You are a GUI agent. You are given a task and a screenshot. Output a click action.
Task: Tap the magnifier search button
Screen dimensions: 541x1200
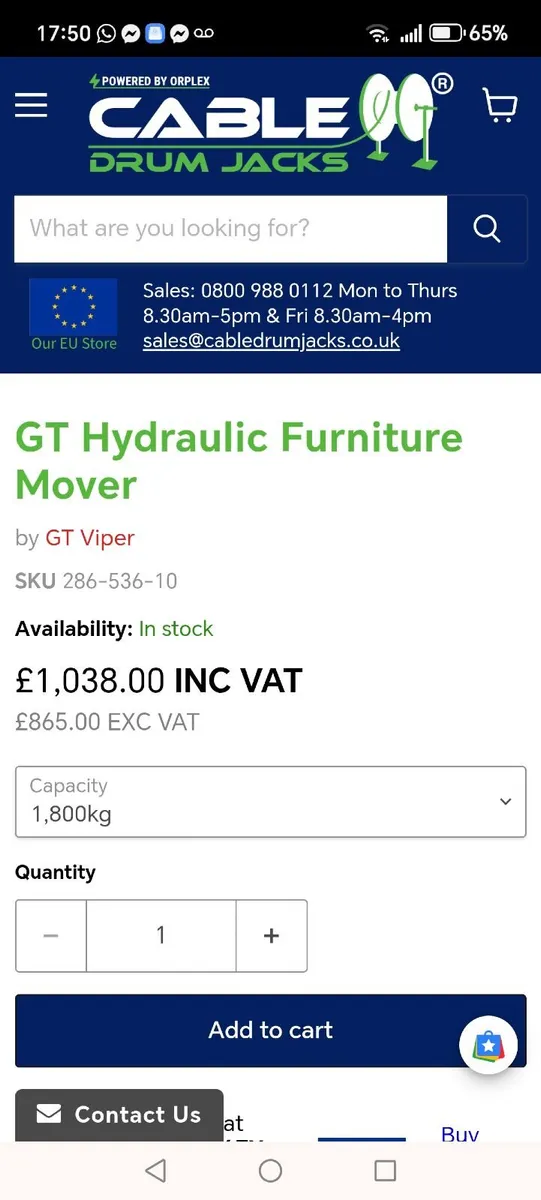tap(487, 228)
